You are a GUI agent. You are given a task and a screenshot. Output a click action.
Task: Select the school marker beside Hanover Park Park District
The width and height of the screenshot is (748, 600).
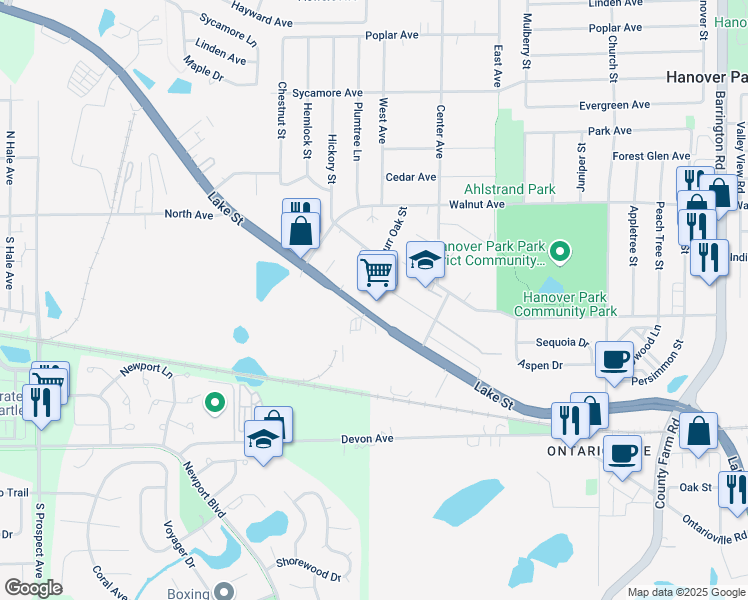point(425,262)
